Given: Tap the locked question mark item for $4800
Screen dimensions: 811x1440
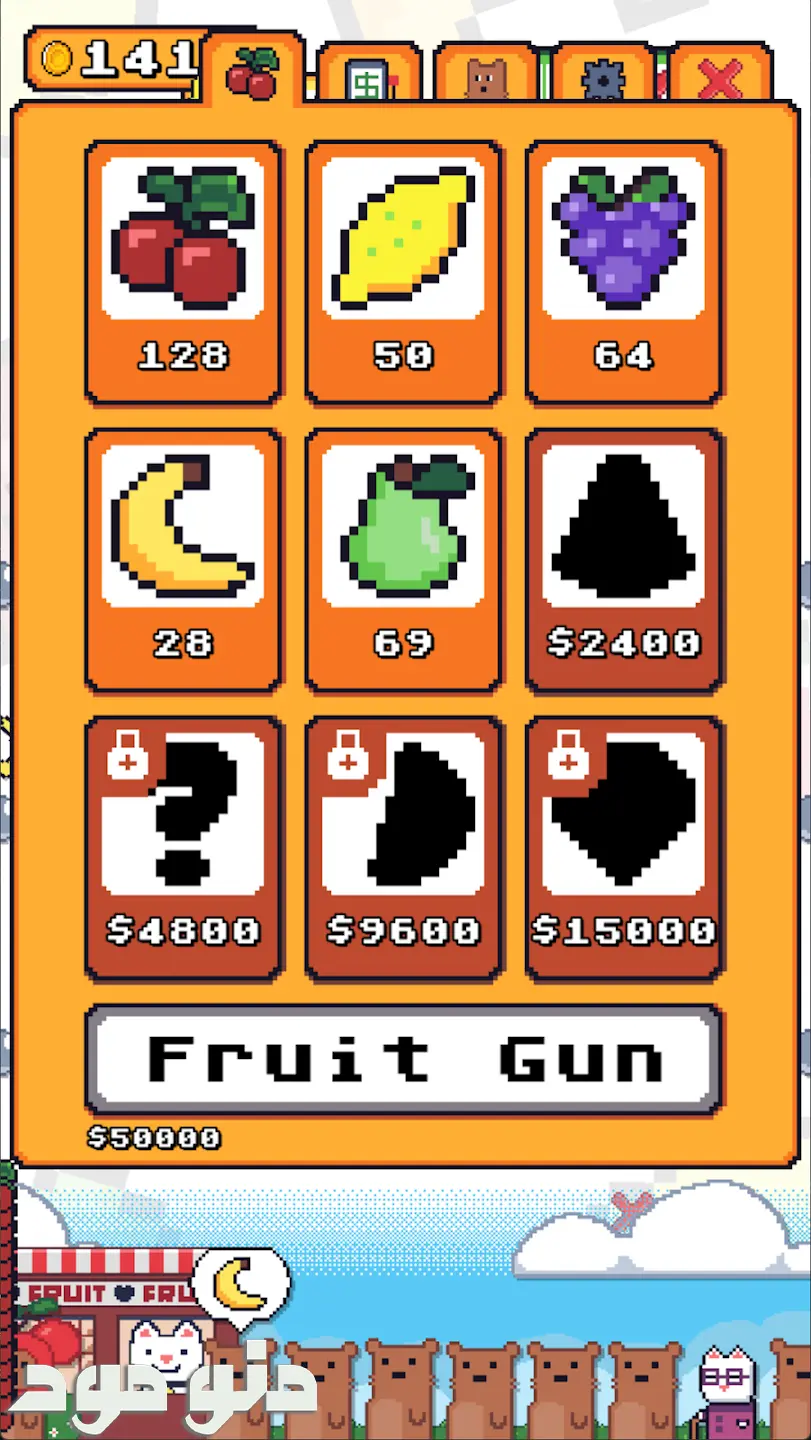Looking at the screenshot, I should pyautogui.click(x=183, y=848).
